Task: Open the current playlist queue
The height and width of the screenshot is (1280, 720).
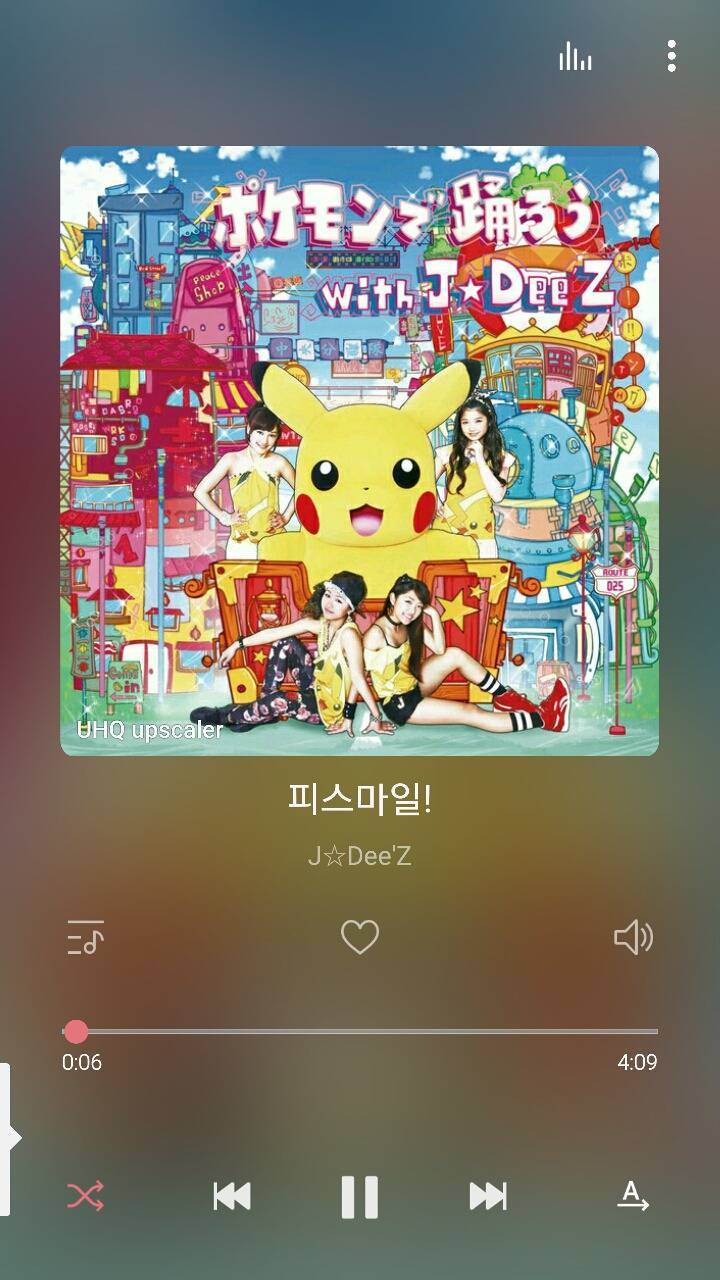Action: point(86,937)
